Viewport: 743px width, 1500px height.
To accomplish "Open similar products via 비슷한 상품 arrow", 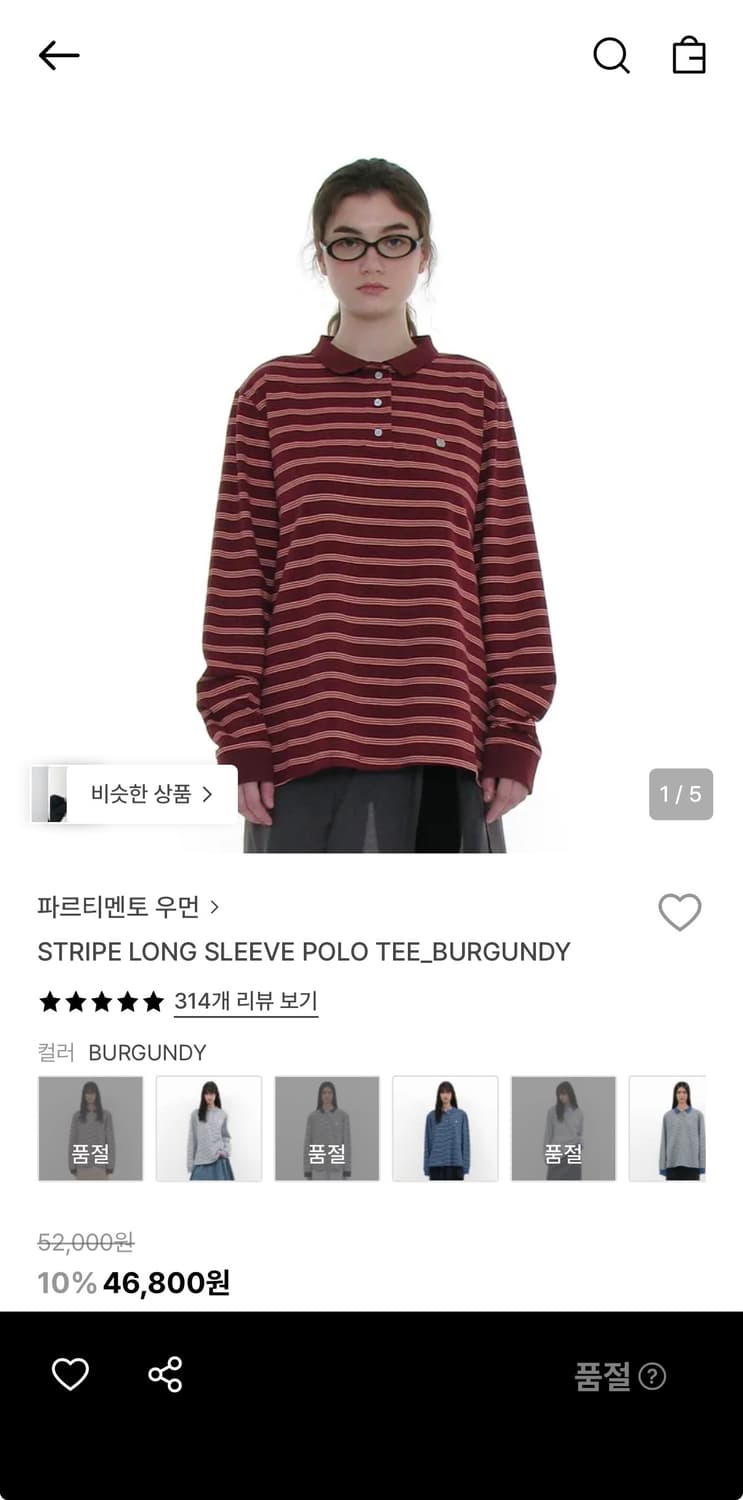I will (x=207, y=793).
